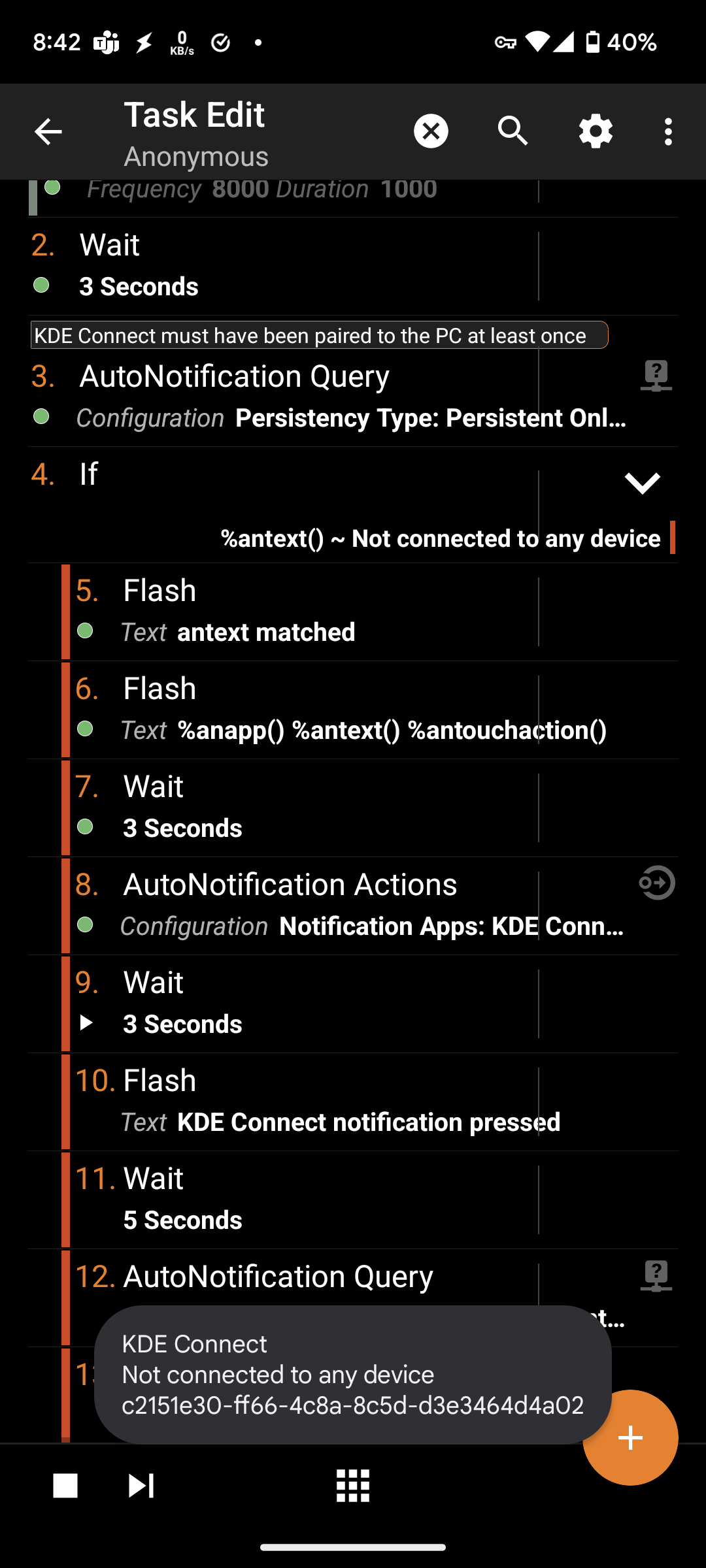Tap the cancel X icon in app bar
The height and width of the screenshot is (1568, 706).
[431, 131]
